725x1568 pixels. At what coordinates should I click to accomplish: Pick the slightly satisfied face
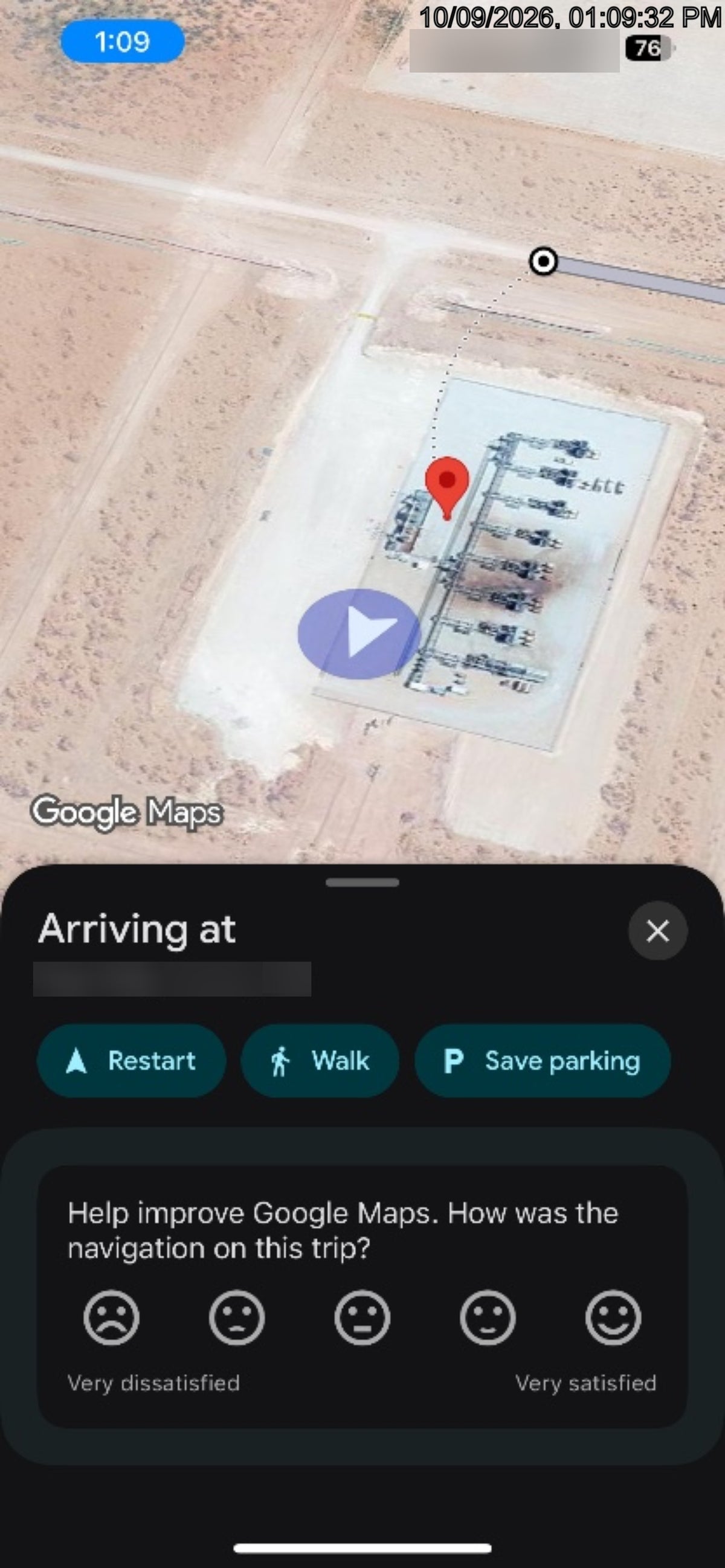click(x=488, y=1317)
